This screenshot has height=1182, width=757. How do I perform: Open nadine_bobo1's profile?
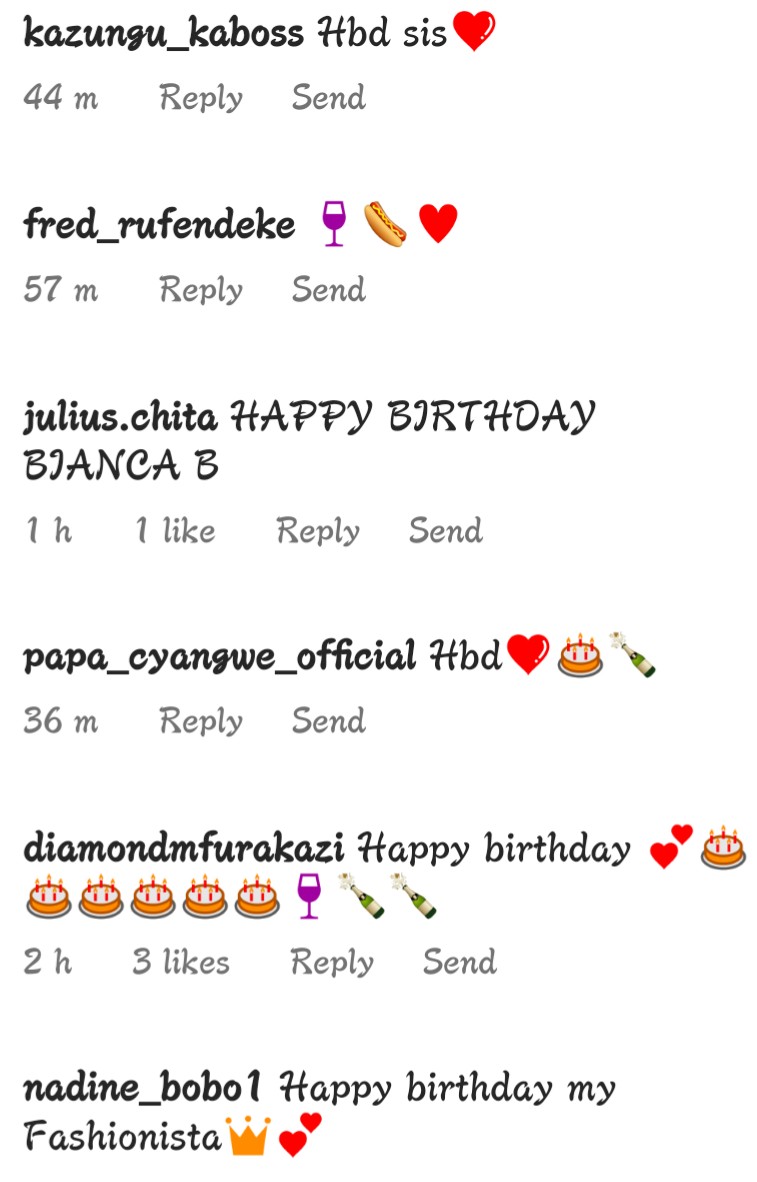(142, 1088)
